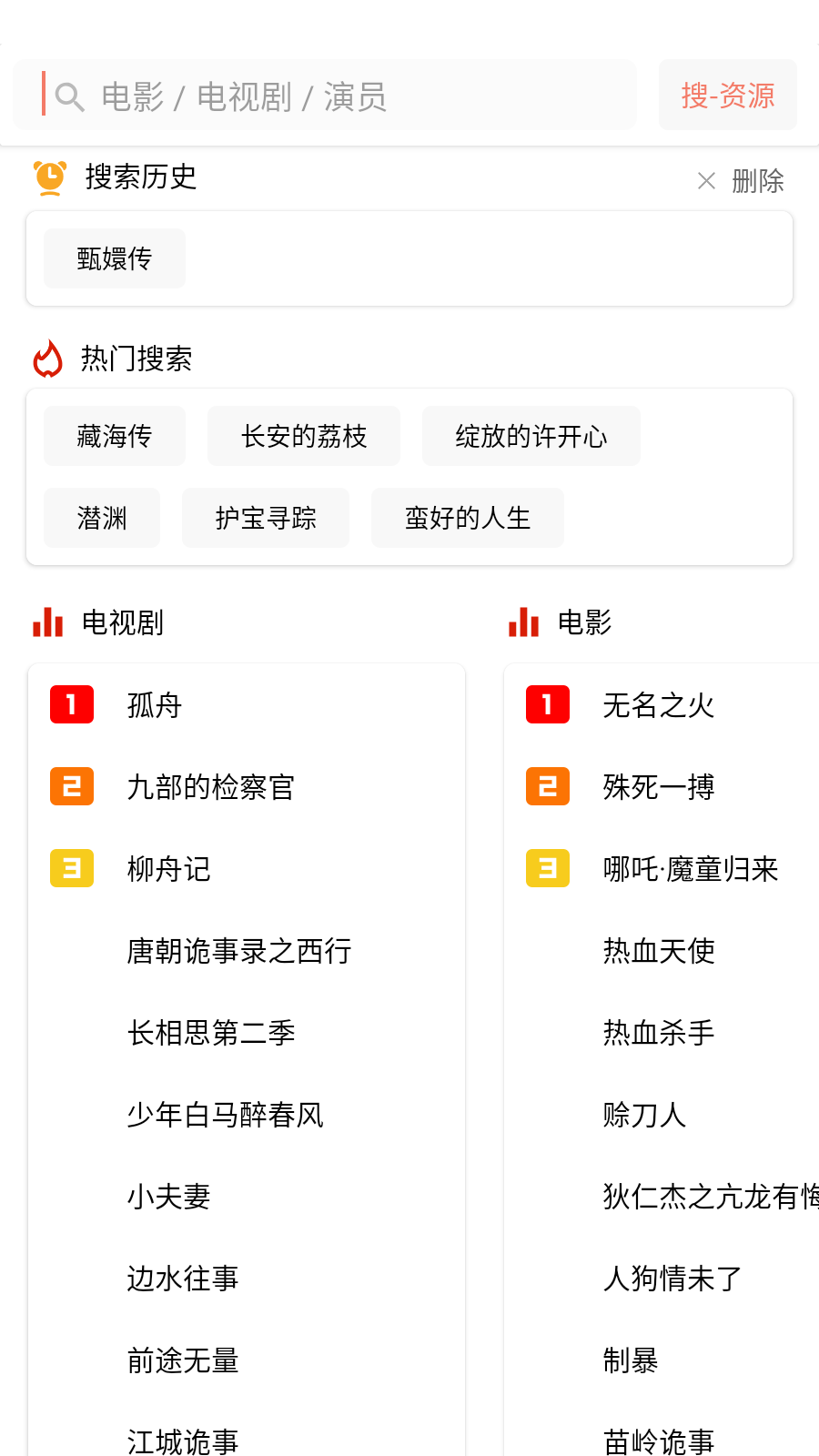Select hot search 绽放的许开心

531,436
